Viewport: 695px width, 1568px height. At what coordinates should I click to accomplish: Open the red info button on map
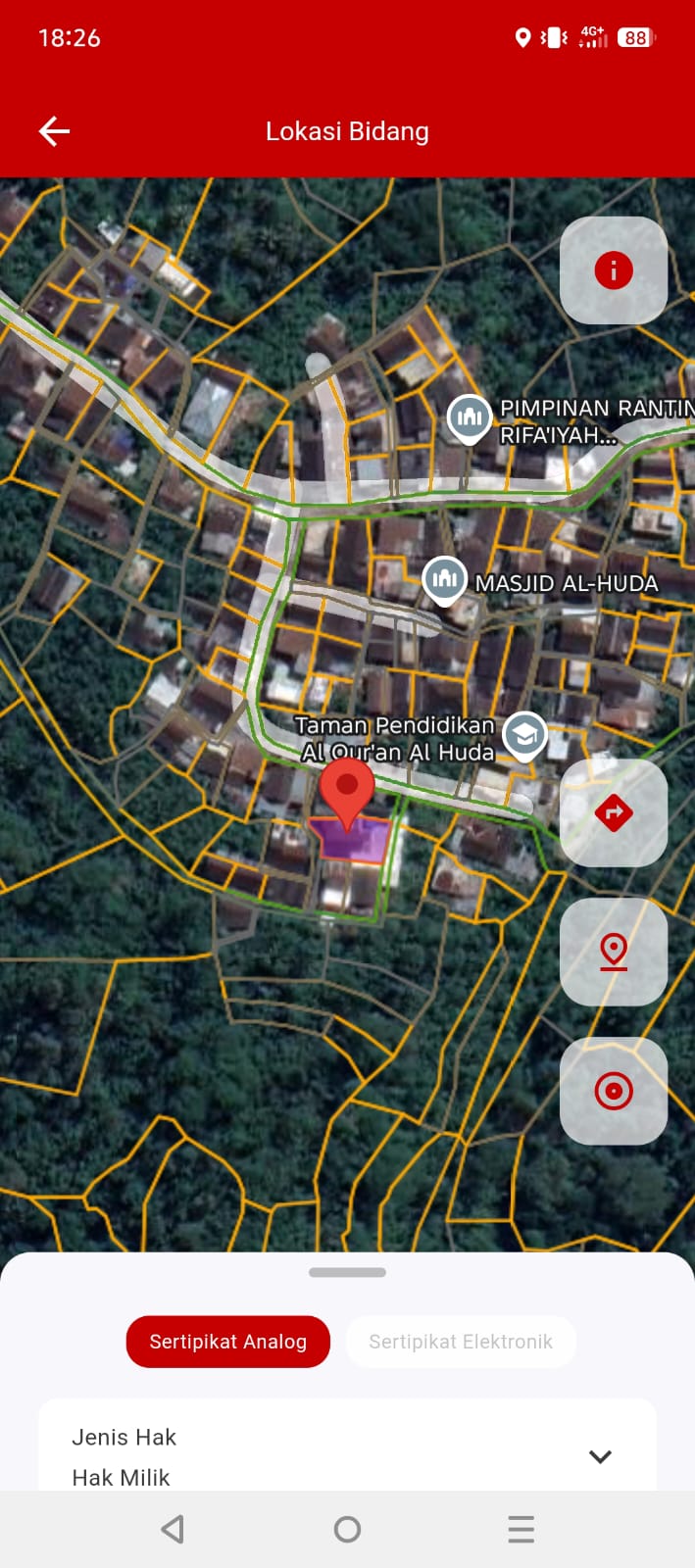[614, 269]
